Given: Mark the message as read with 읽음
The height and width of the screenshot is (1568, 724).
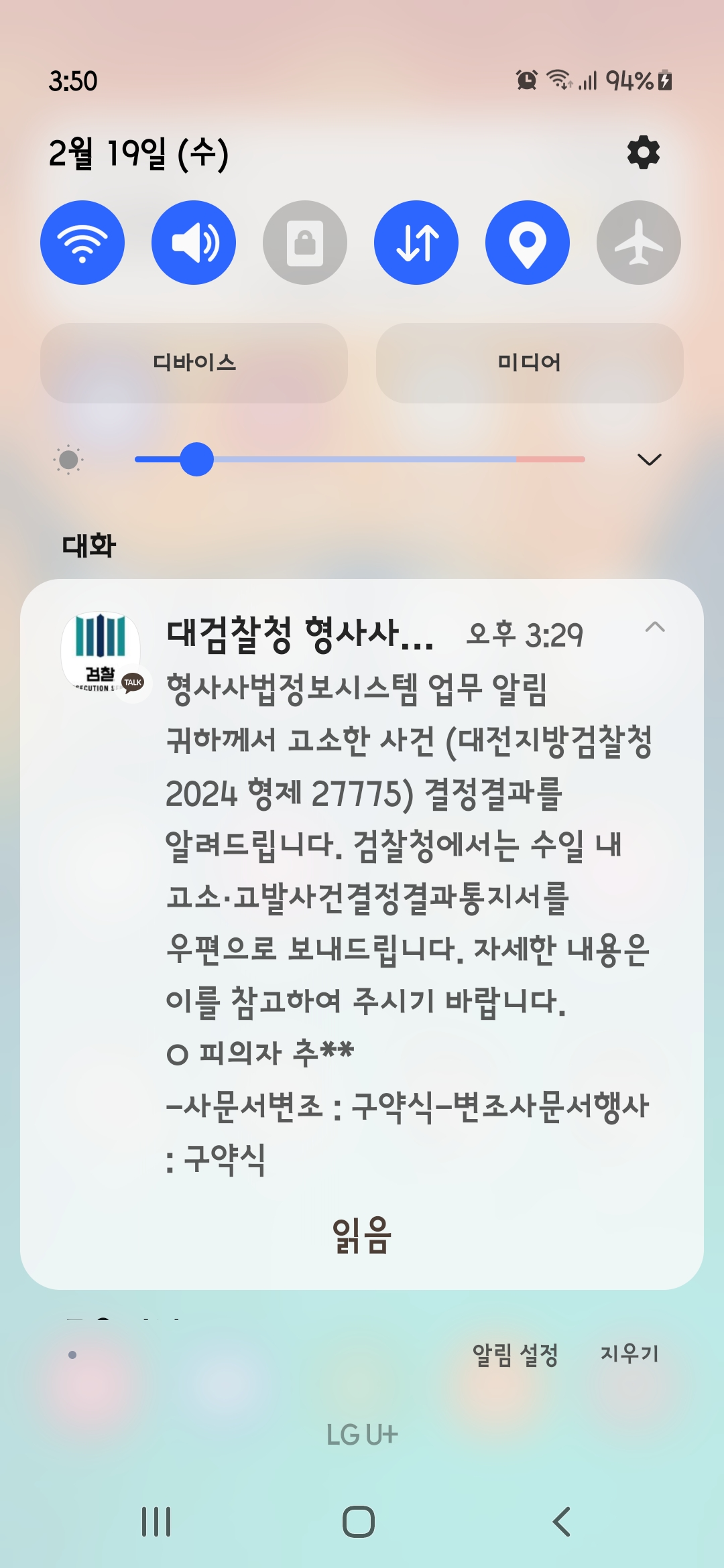Looking at the screenshot, I should [361, 1235].
